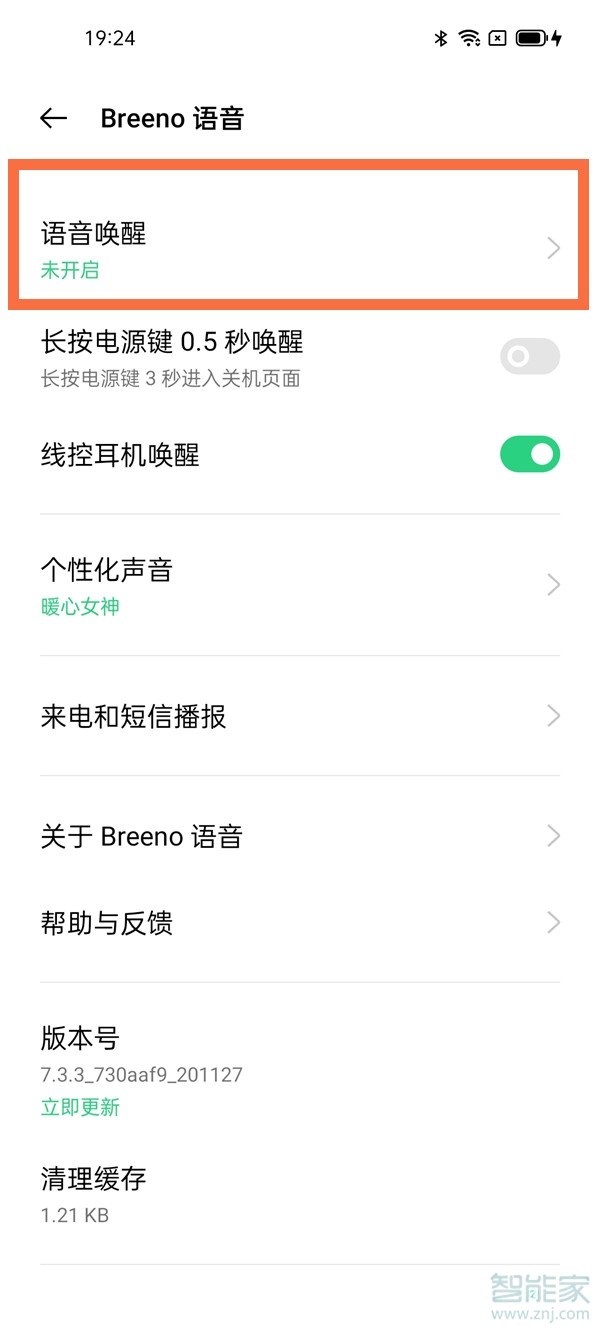Open 语音唤醒 settings
The height and width of the screenshot is (1333, 600).
pyautogui.click(x=298, y=248)
